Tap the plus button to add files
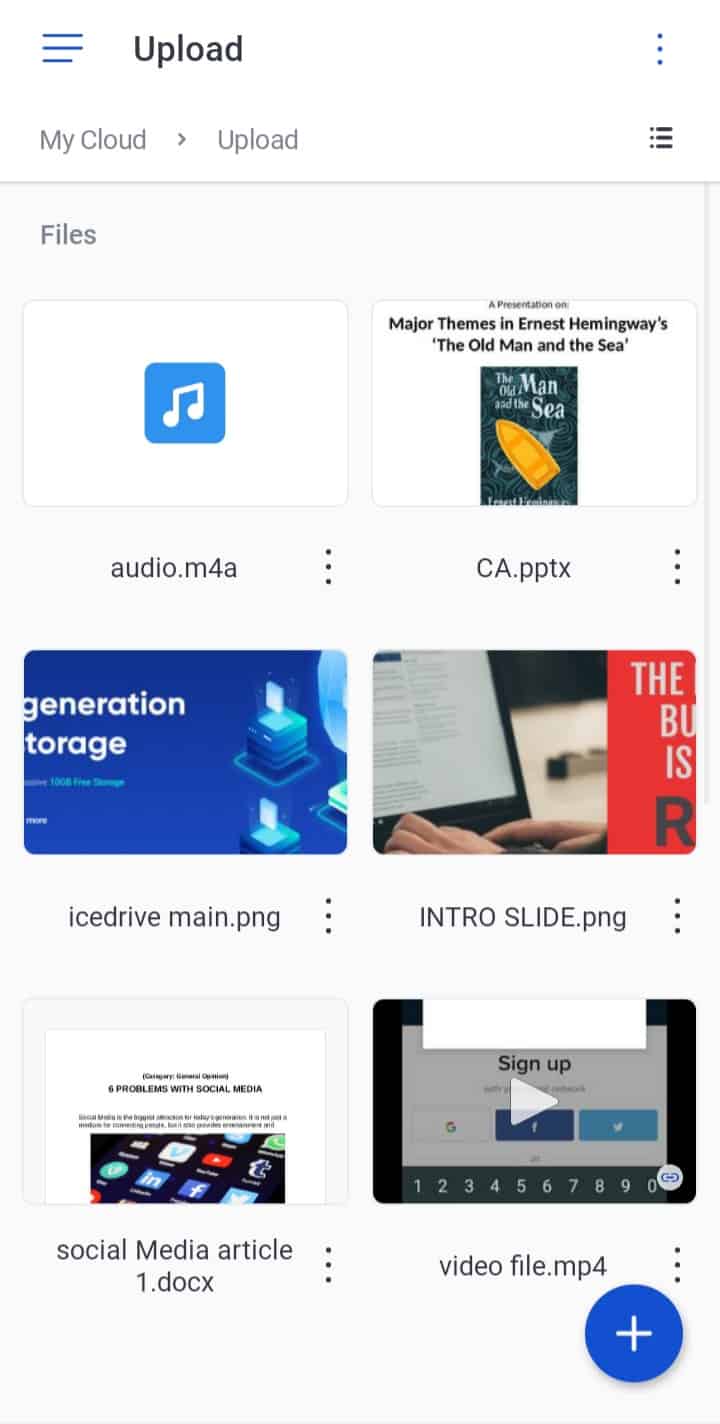This screenshot has width=720, height=1424. (x=633, y=1333)
